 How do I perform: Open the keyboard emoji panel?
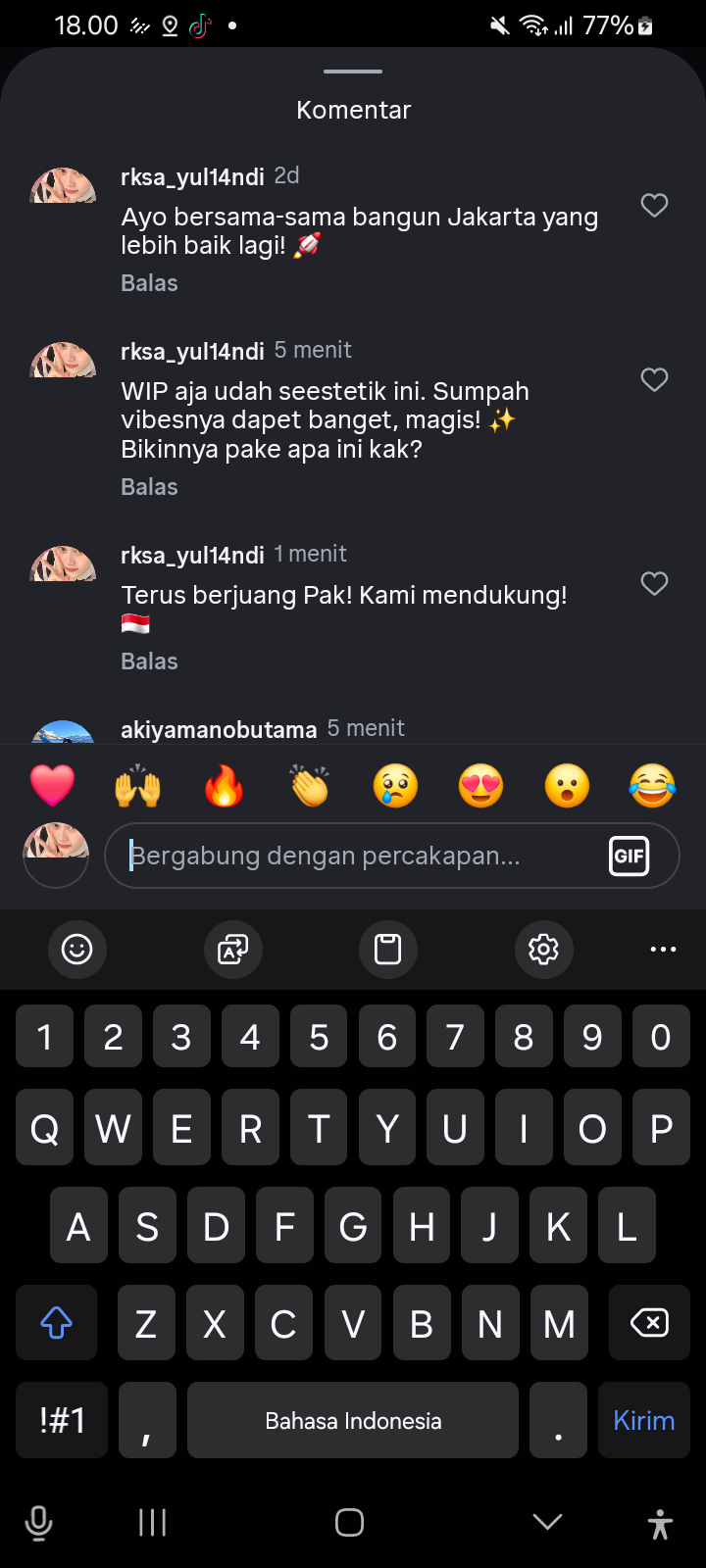[x=76, y=949]
